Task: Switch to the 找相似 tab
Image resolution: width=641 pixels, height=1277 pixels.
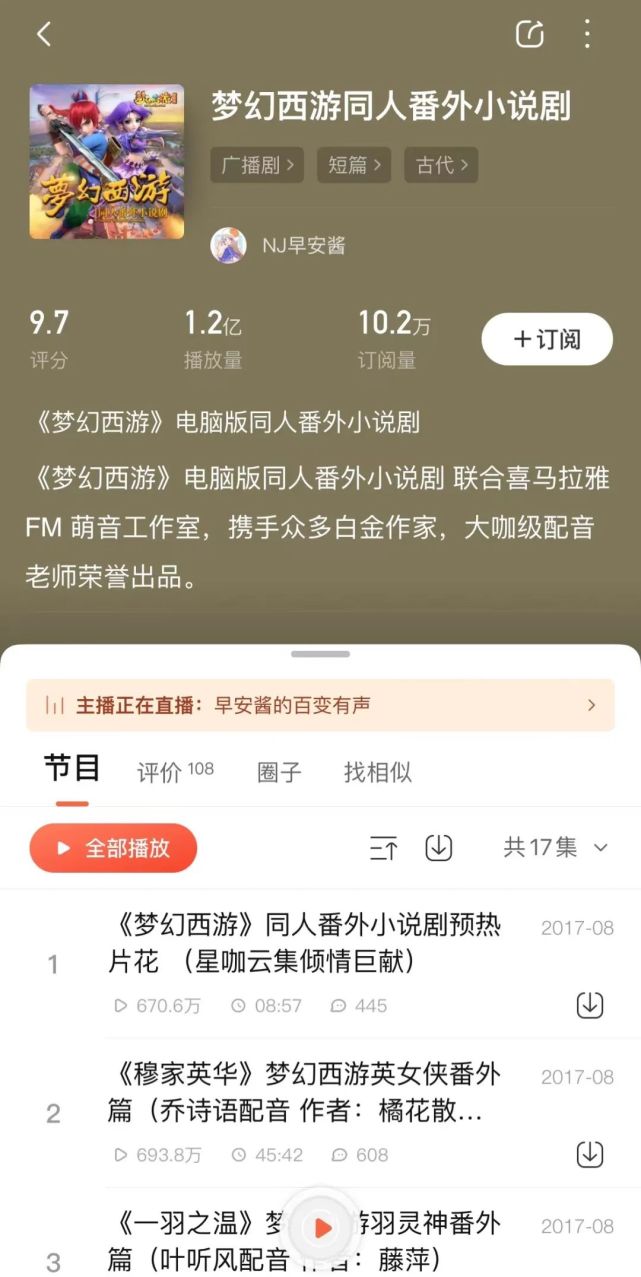Action: click(x=377, y=772)
